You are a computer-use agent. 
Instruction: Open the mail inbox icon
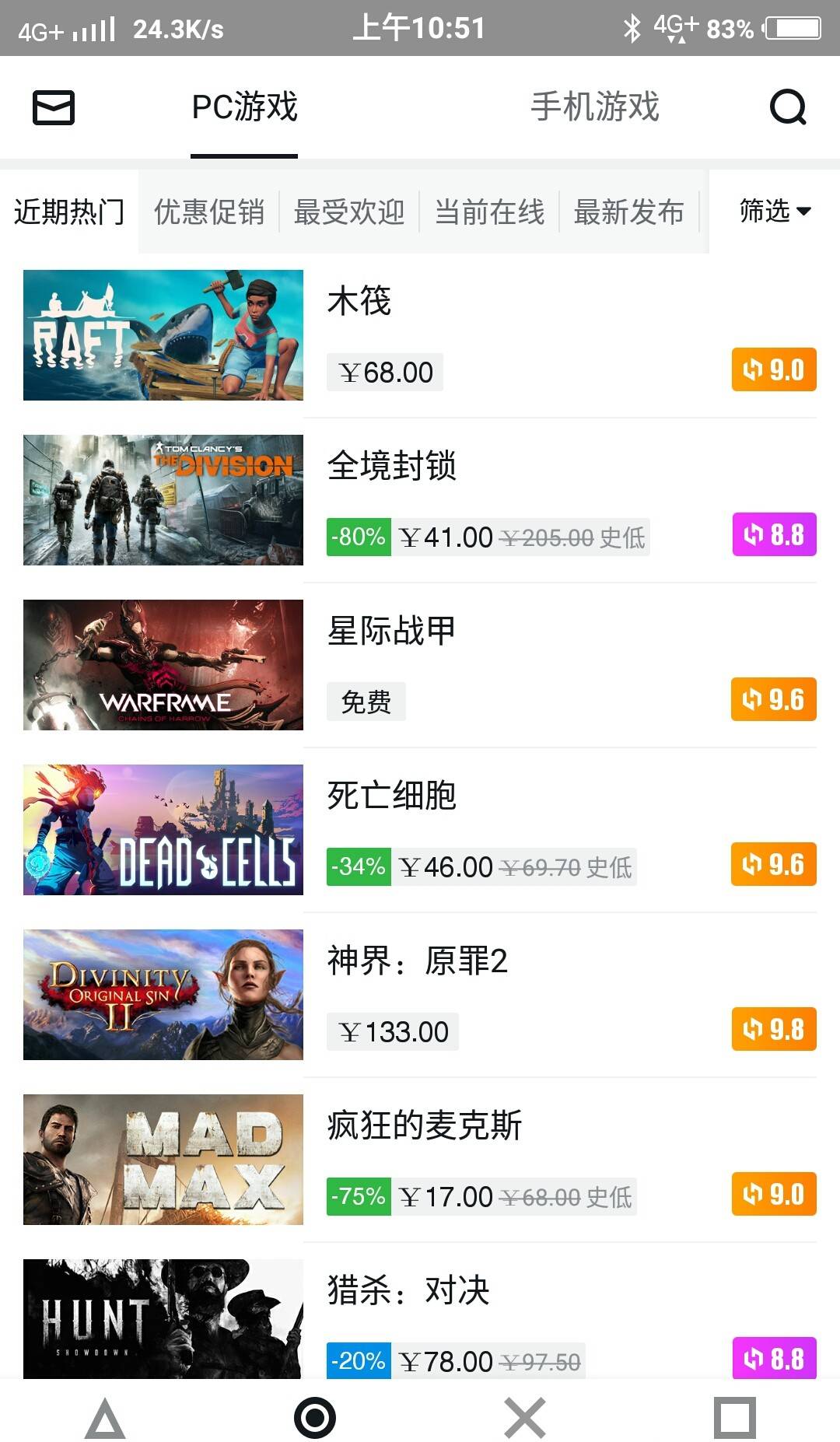(54, 107)
